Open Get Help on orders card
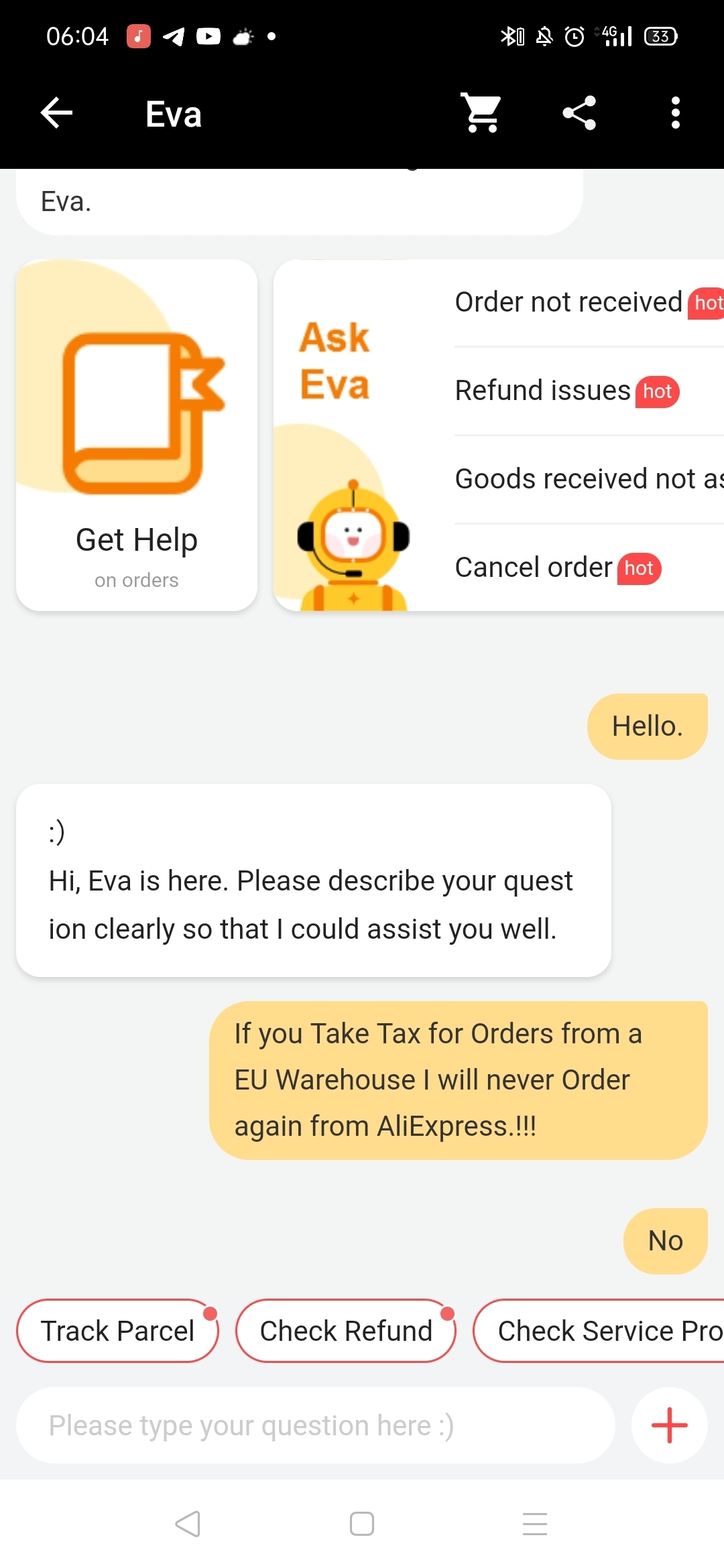 [137, 435]
